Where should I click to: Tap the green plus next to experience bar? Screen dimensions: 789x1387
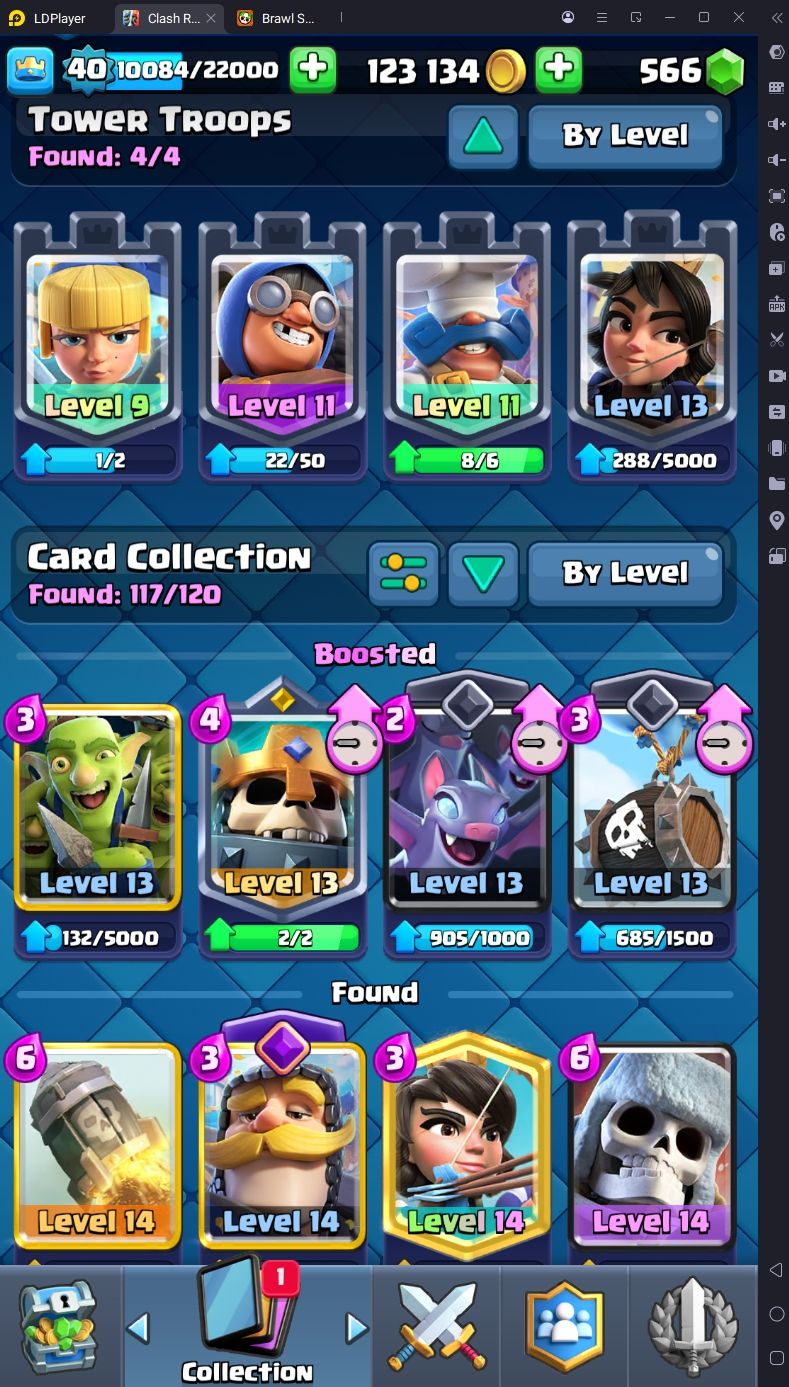pyautogui.click(x=313, y=69)
